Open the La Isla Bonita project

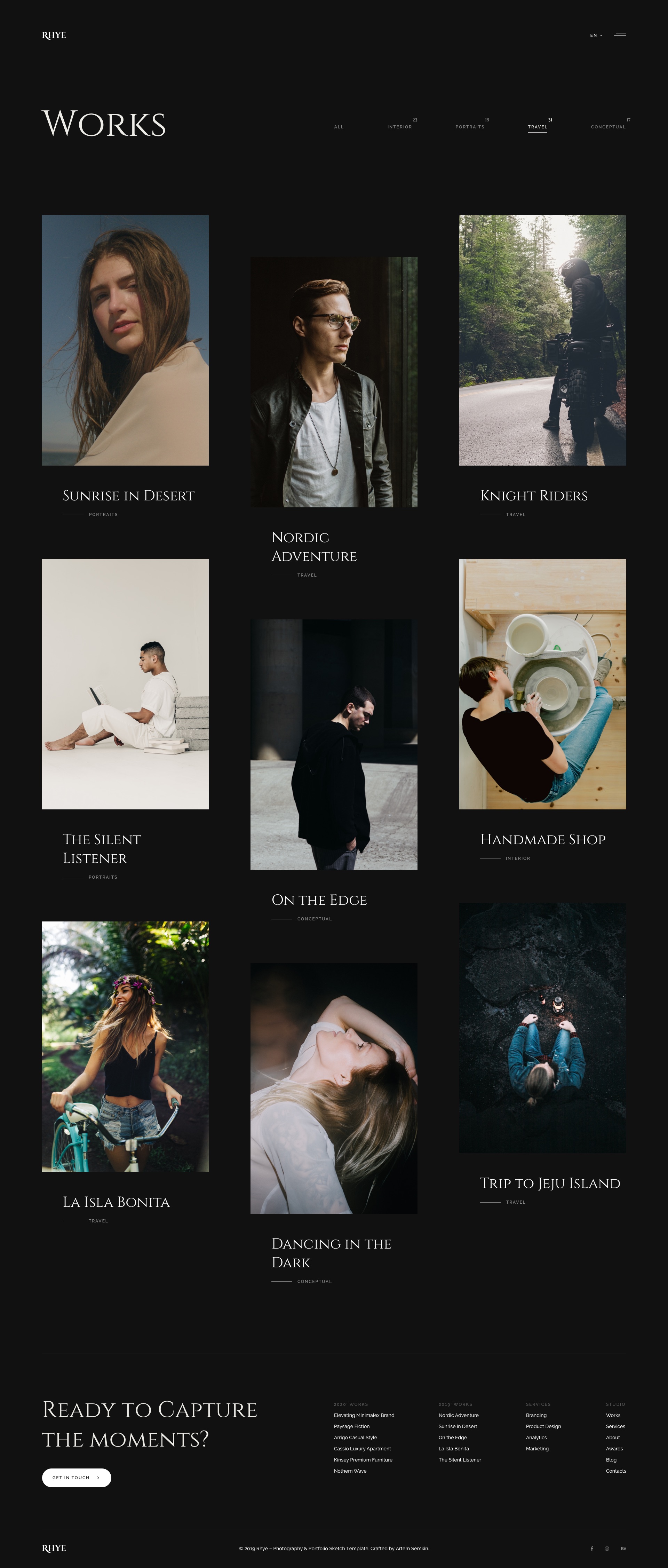click(125, 1046)
